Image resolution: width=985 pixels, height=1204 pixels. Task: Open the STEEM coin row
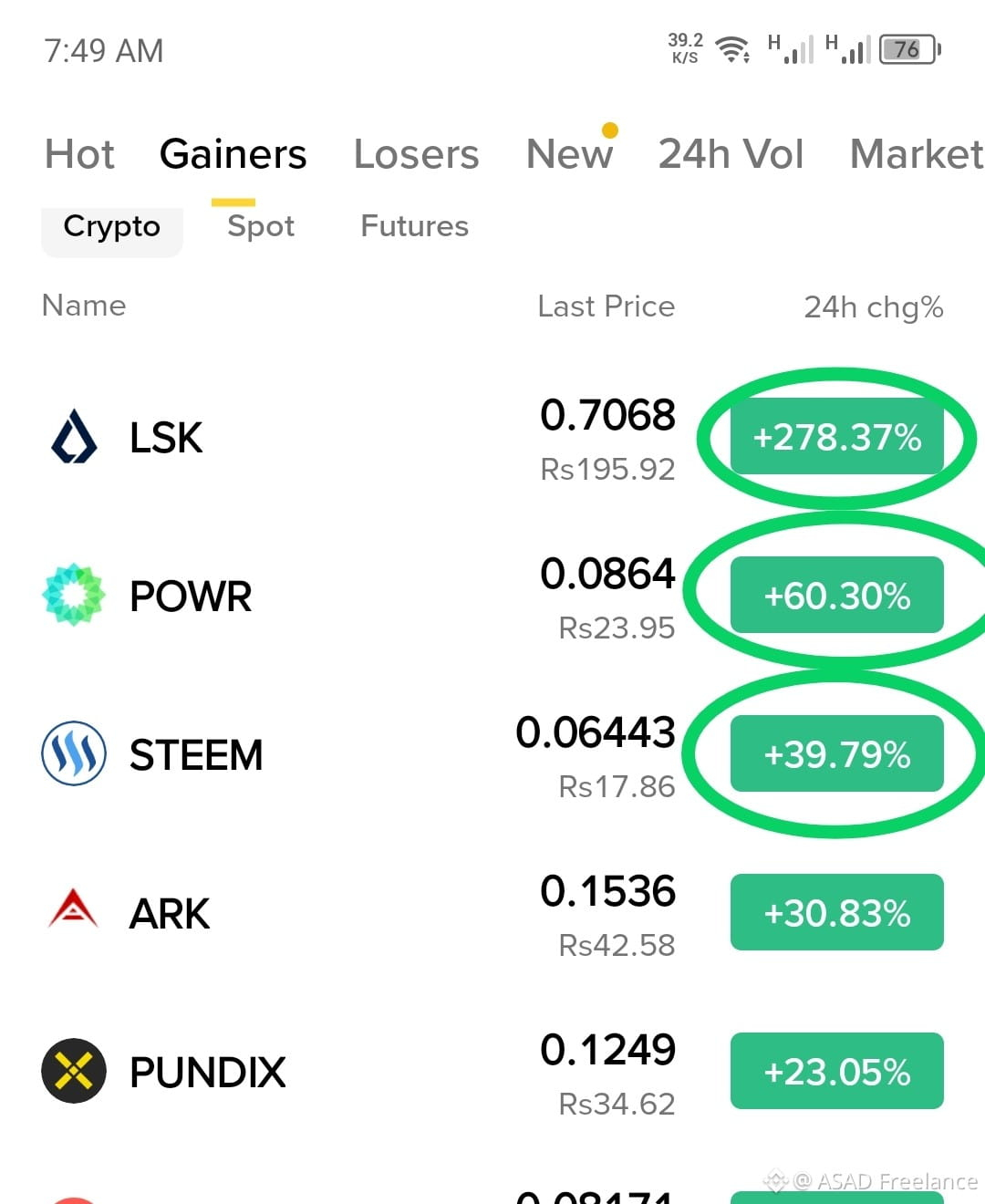[493, 755]
